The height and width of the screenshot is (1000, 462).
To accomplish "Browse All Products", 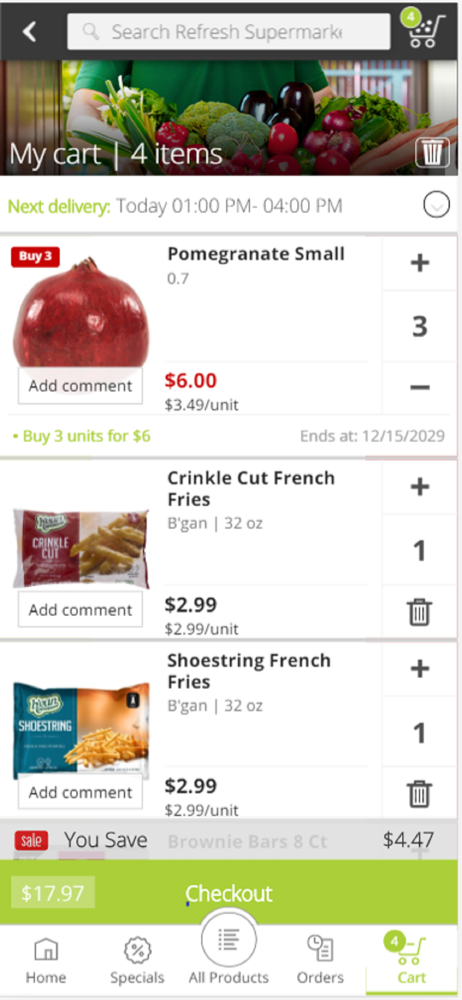I will pos(228,950).
